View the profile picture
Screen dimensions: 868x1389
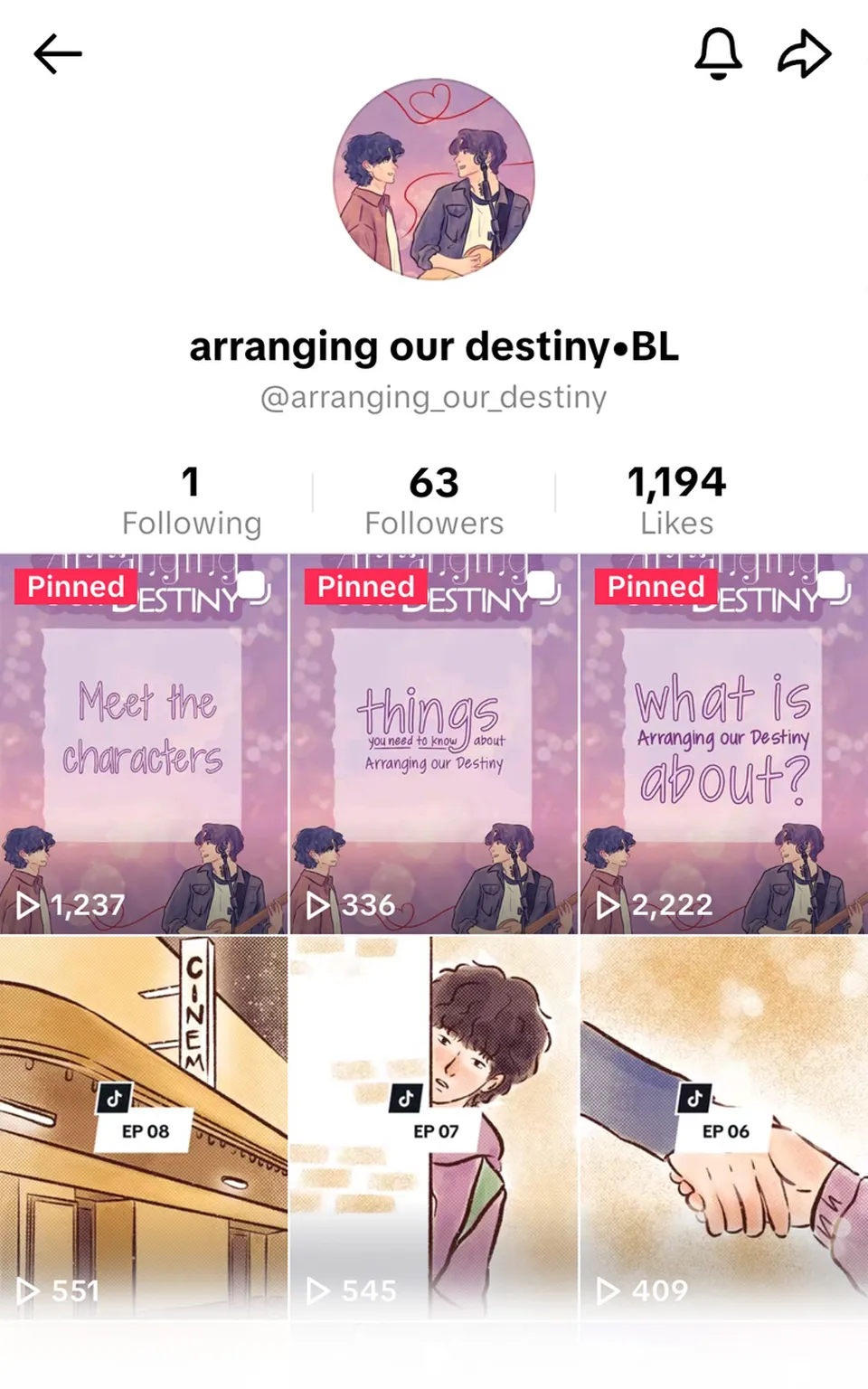tap(434, 179)
